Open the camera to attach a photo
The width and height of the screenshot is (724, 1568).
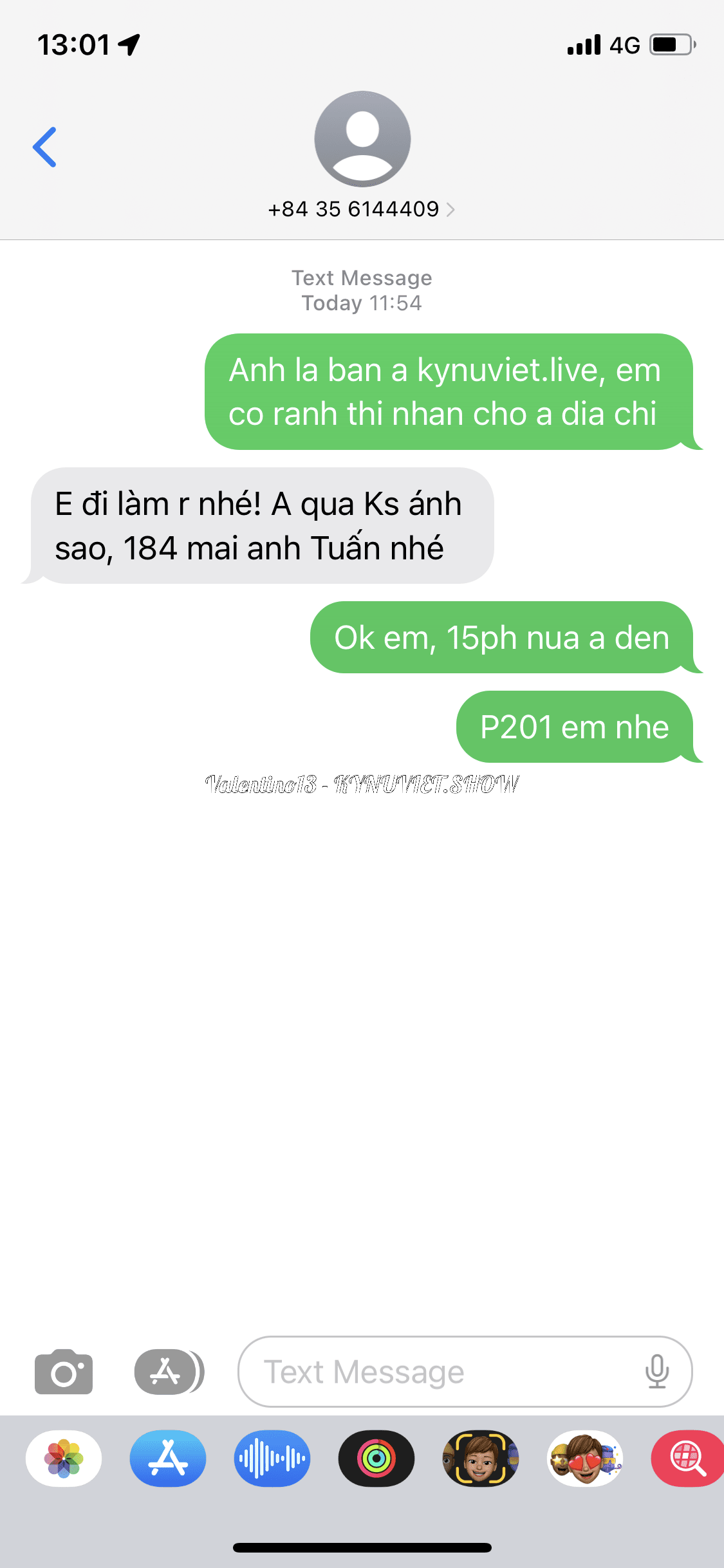click(x=64, y=1372)
